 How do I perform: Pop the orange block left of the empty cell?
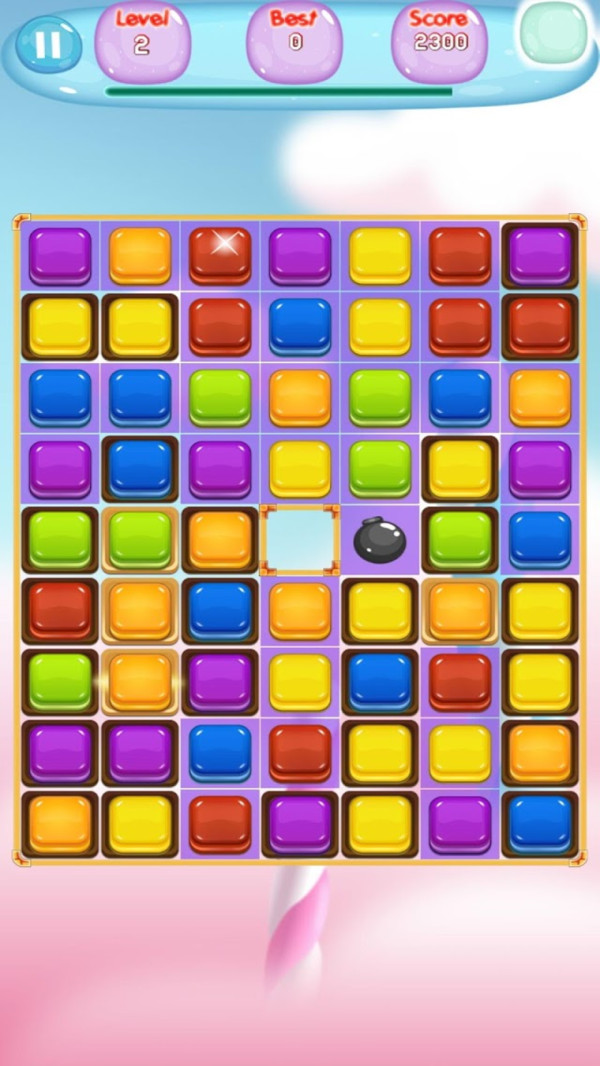(x=220, y=540)
